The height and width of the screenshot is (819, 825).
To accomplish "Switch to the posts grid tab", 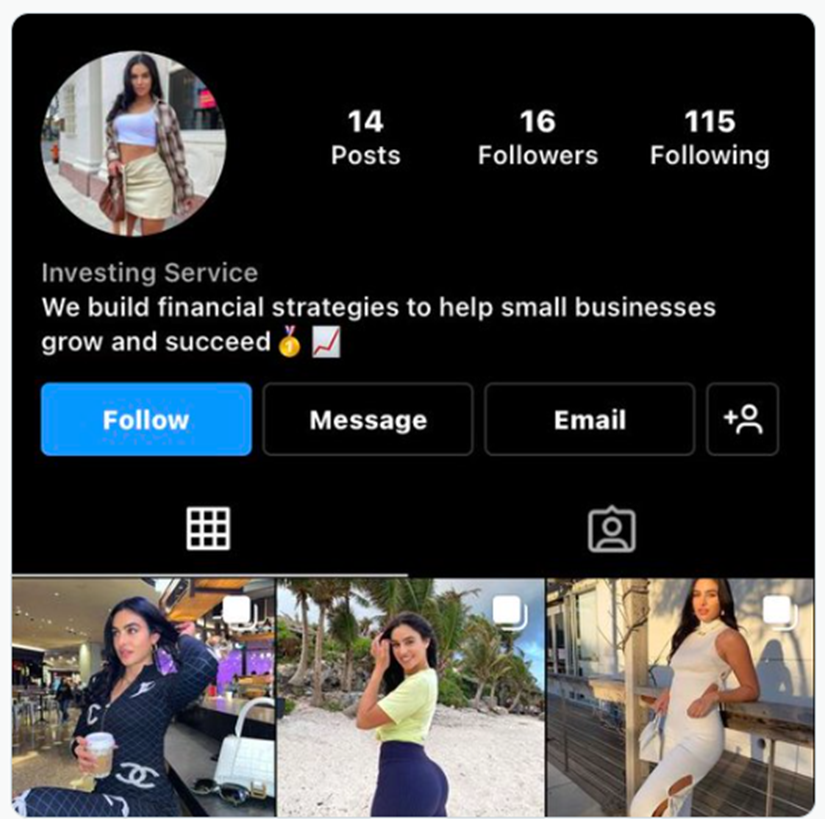I will pos(208,528).
